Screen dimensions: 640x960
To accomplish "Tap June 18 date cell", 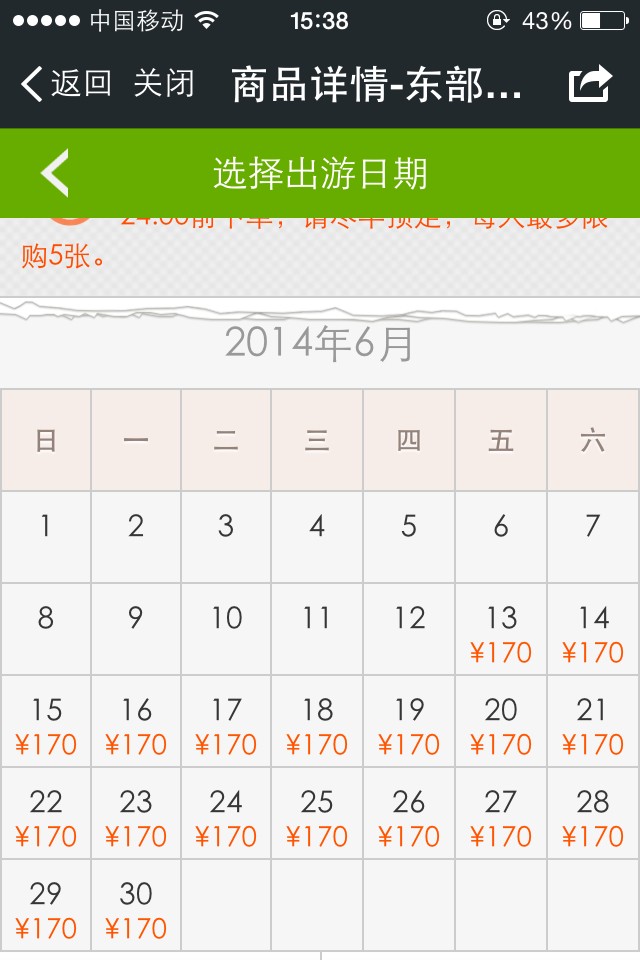I will click(x=317, y=723).
